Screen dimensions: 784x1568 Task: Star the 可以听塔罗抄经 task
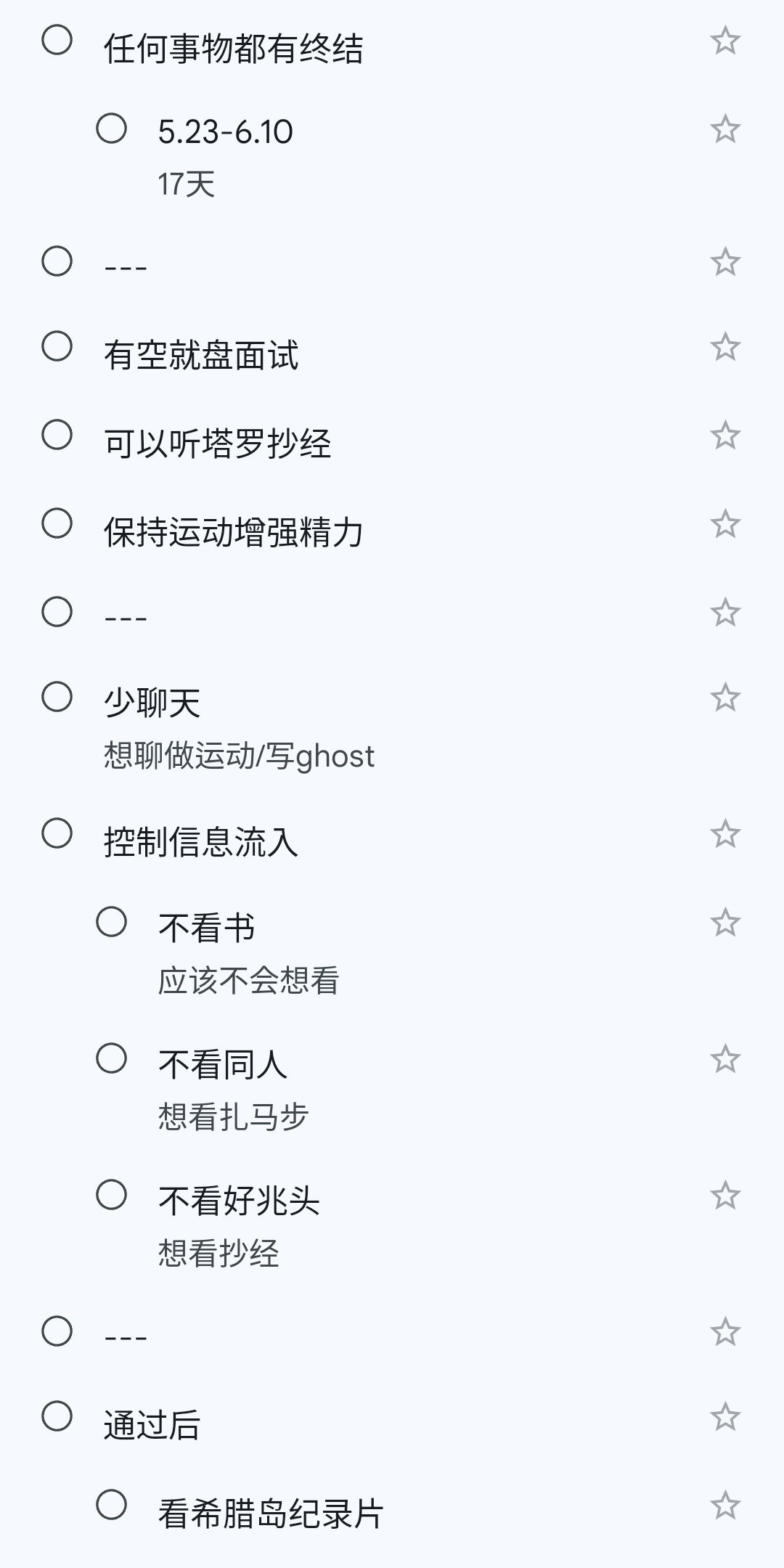coord(724,436)
